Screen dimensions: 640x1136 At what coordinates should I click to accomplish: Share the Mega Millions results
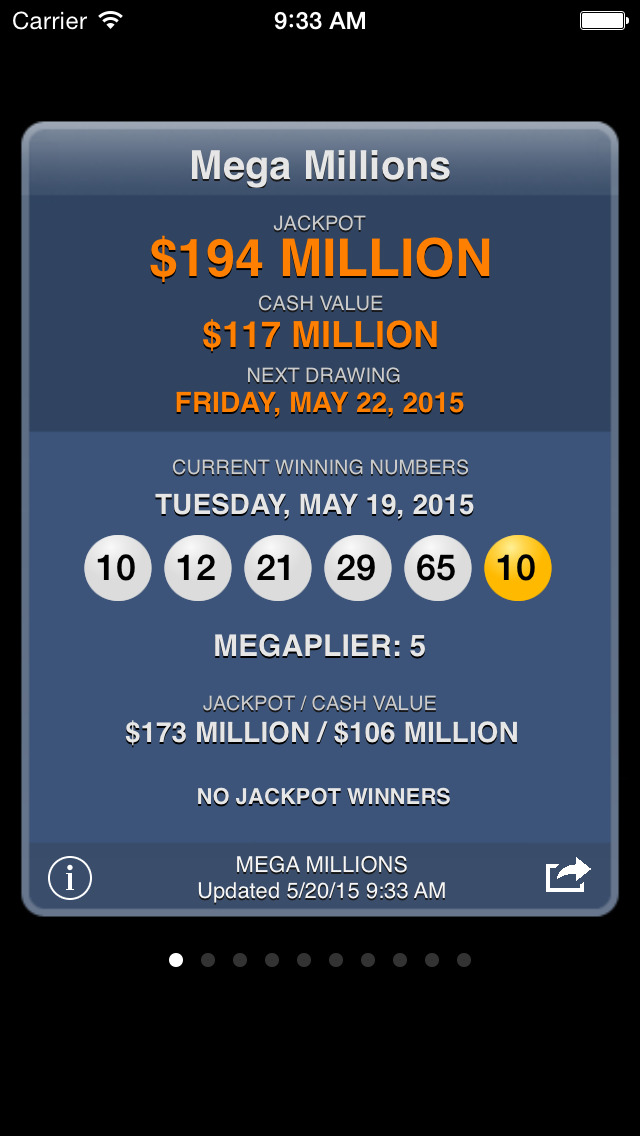click(x=567, y=875)
